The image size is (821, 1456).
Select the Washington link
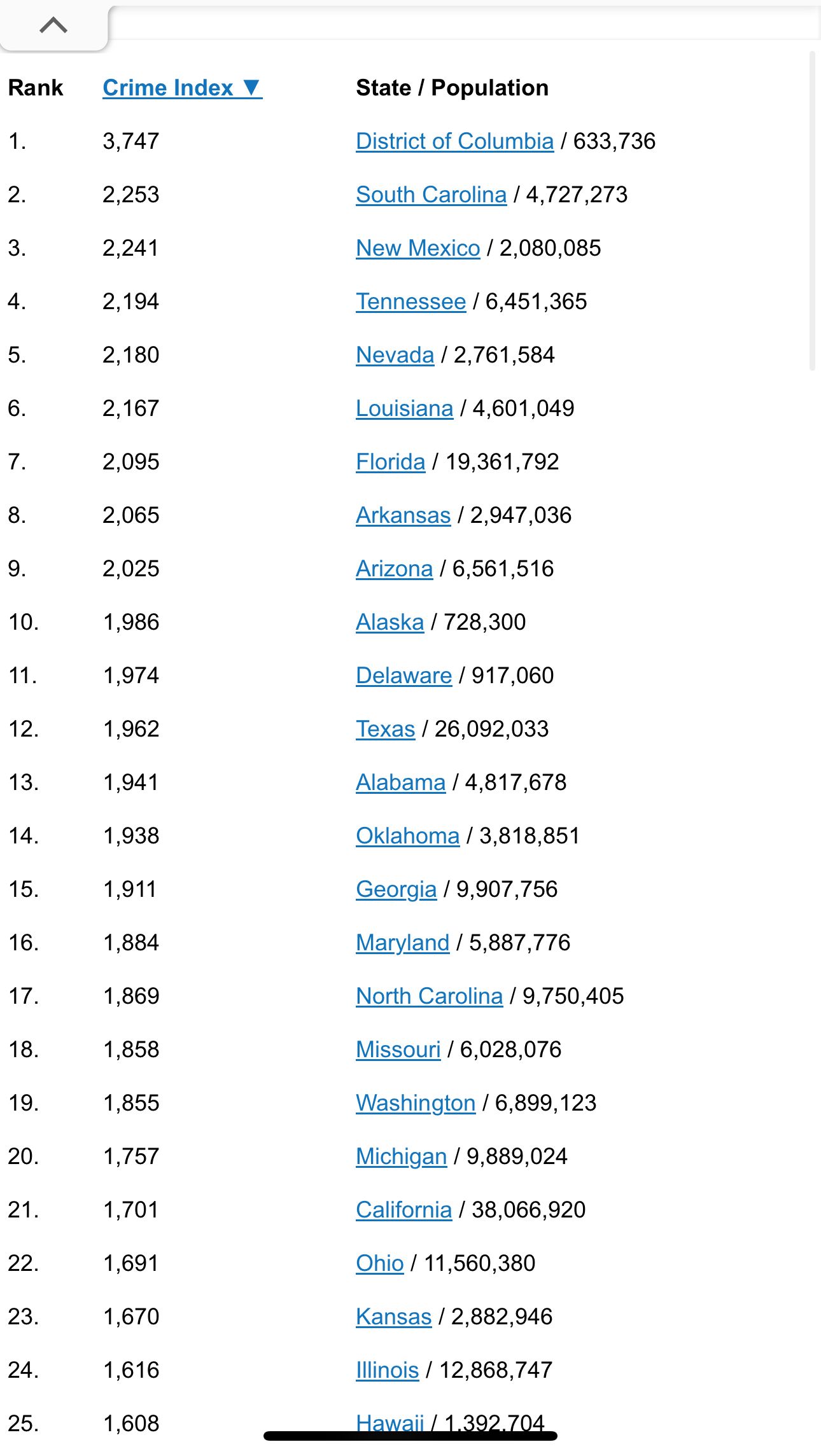(416, 1103)
